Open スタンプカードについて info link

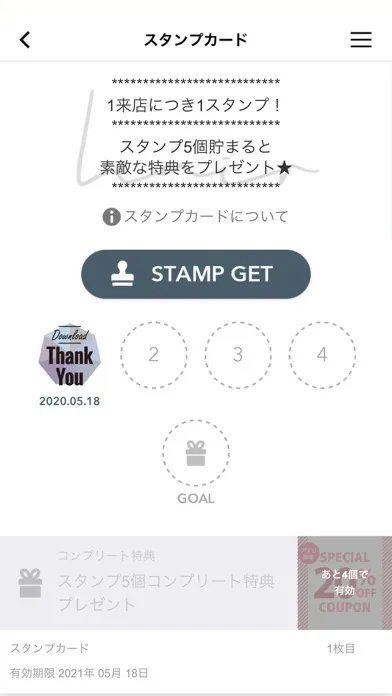click(196, 217)
